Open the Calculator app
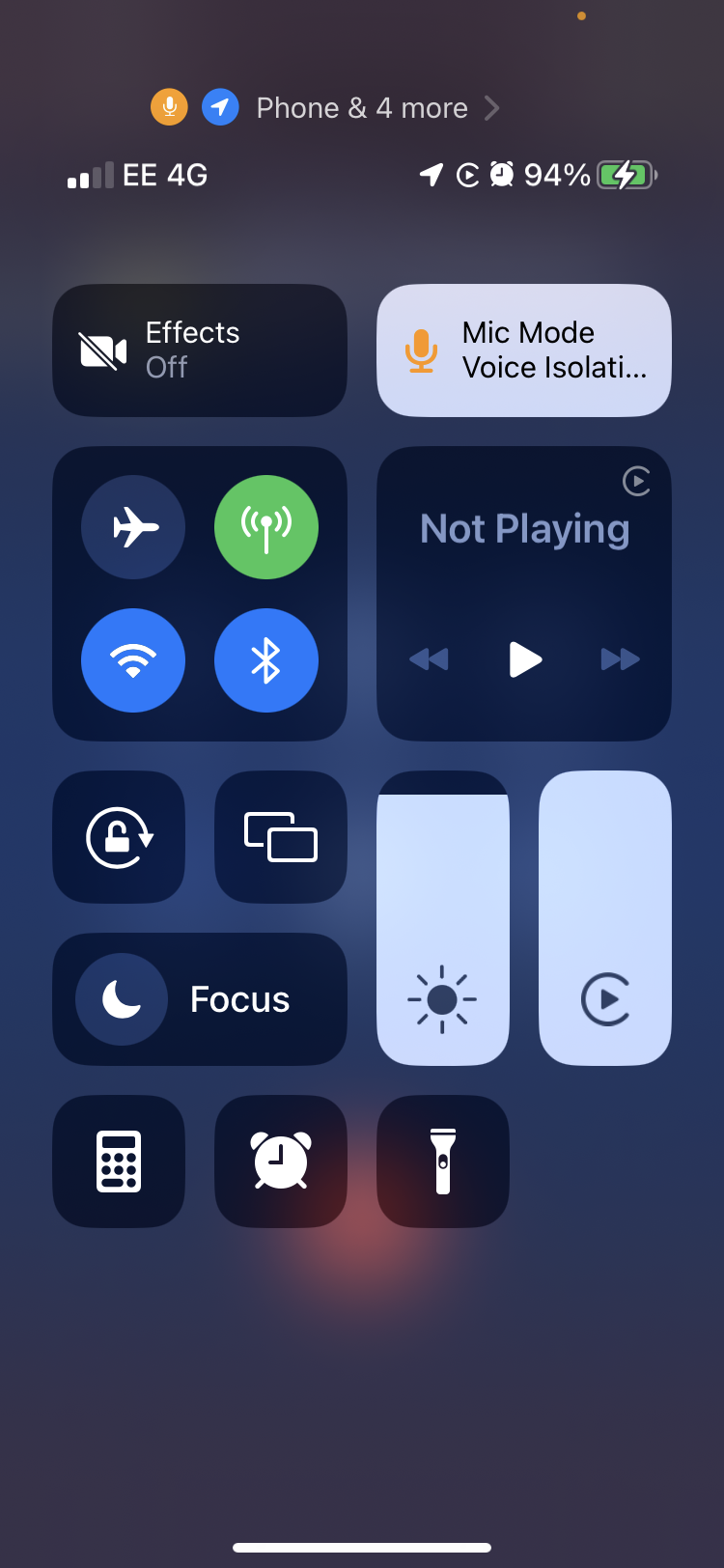Viewport: 724px width, 1568px height. [119, 1161]
